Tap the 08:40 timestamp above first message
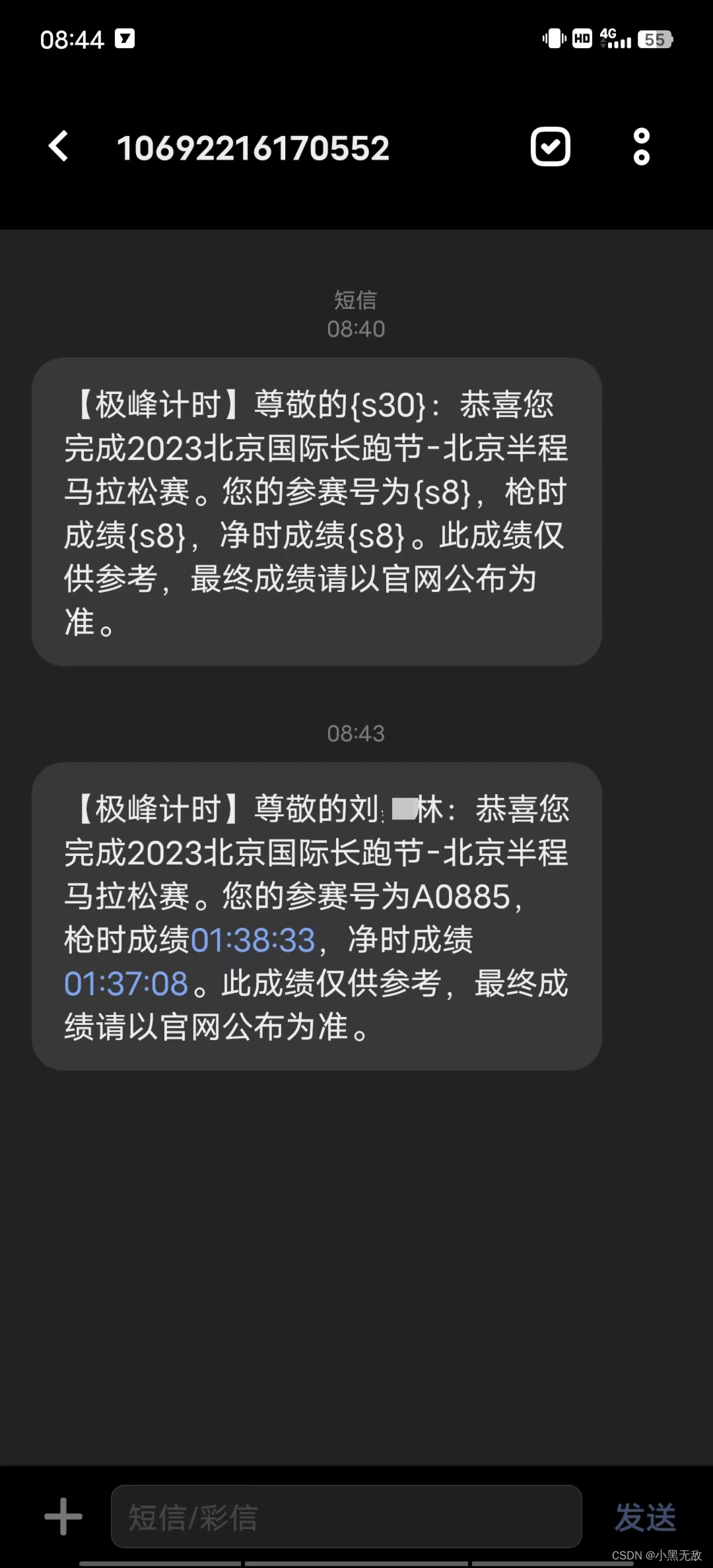 click(x=356, y=329)
